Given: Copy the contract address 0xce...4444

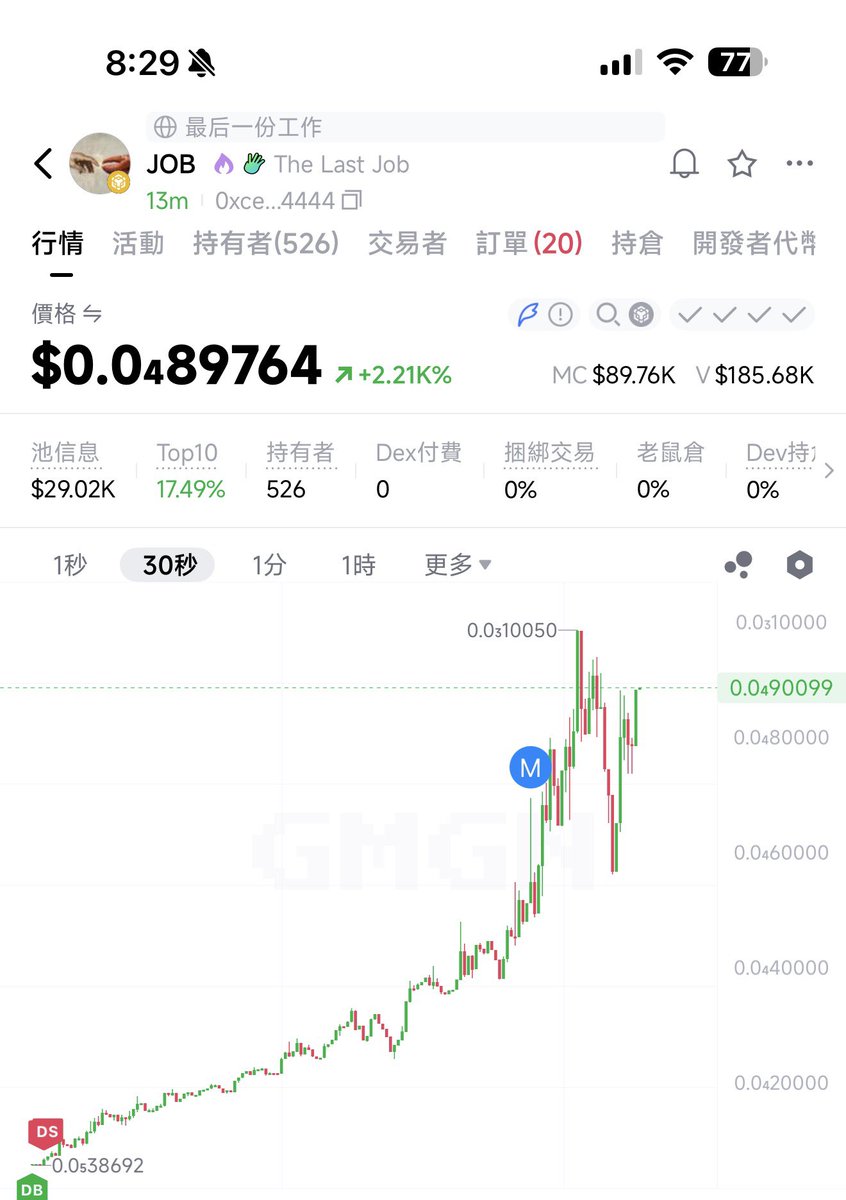Looking at the screenshot, I should [x=351, y=201].
